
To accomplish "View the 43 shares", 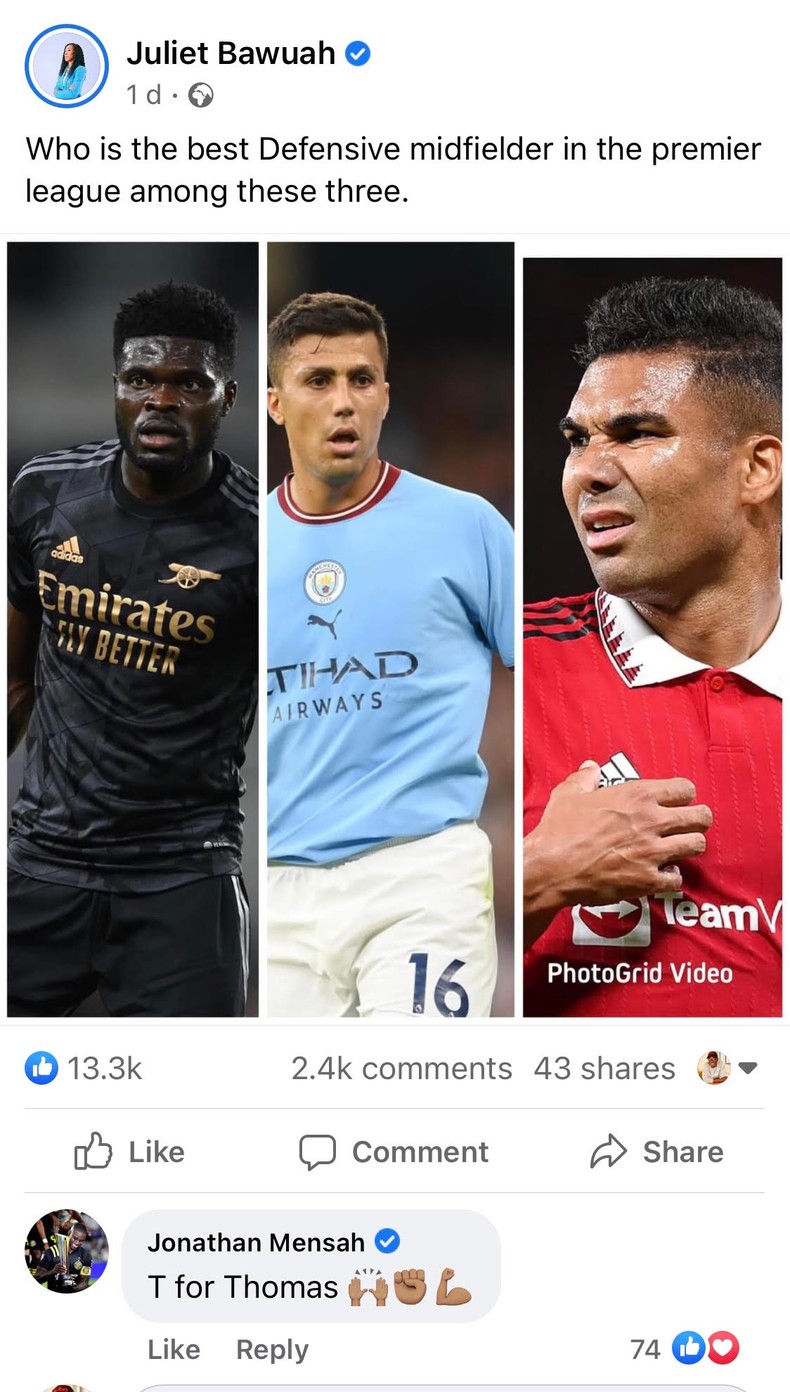I will pos(604,1068).
